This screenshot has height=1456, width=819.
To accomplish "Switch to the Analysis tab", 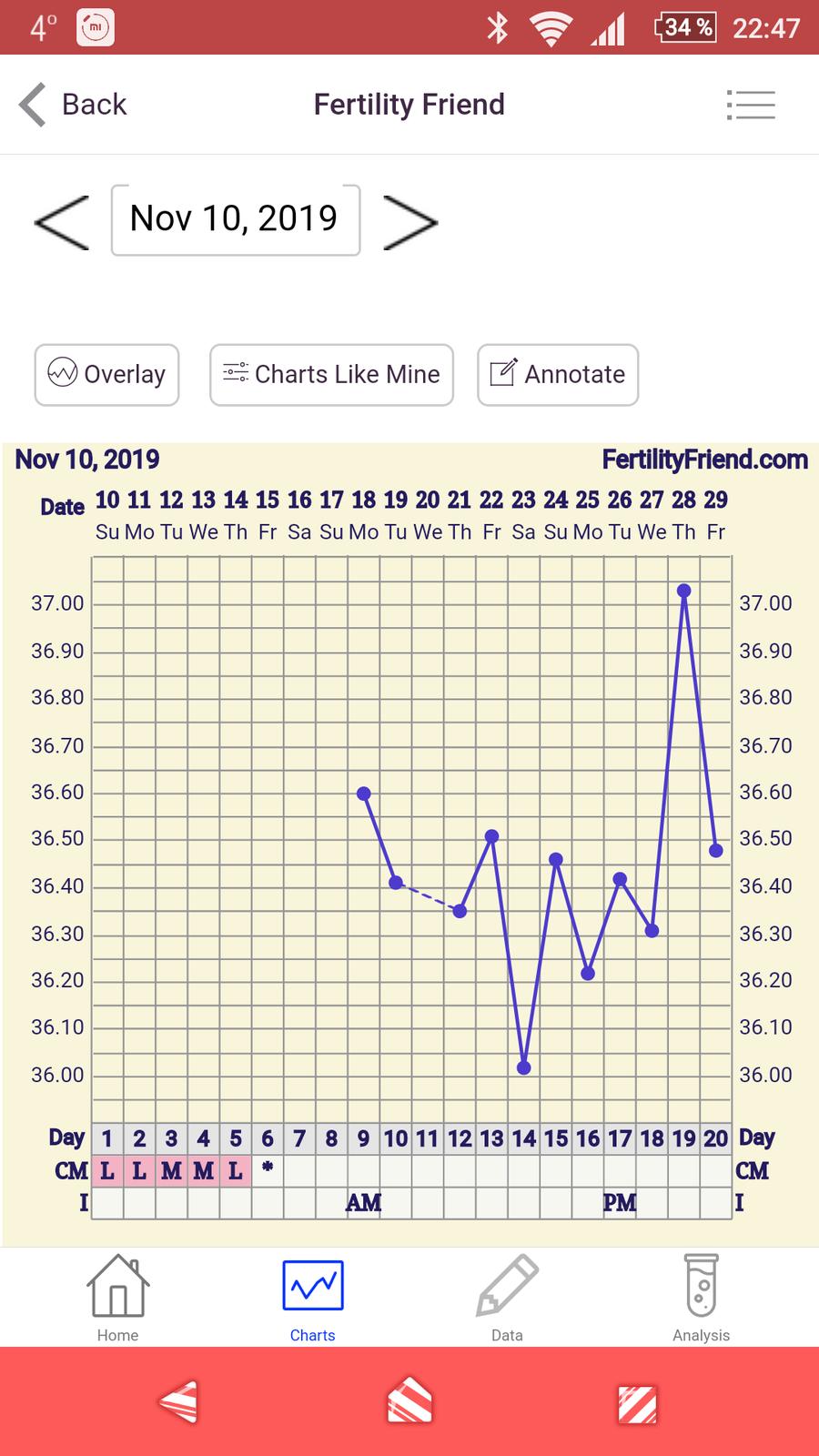I will [x=701, y=1298].
